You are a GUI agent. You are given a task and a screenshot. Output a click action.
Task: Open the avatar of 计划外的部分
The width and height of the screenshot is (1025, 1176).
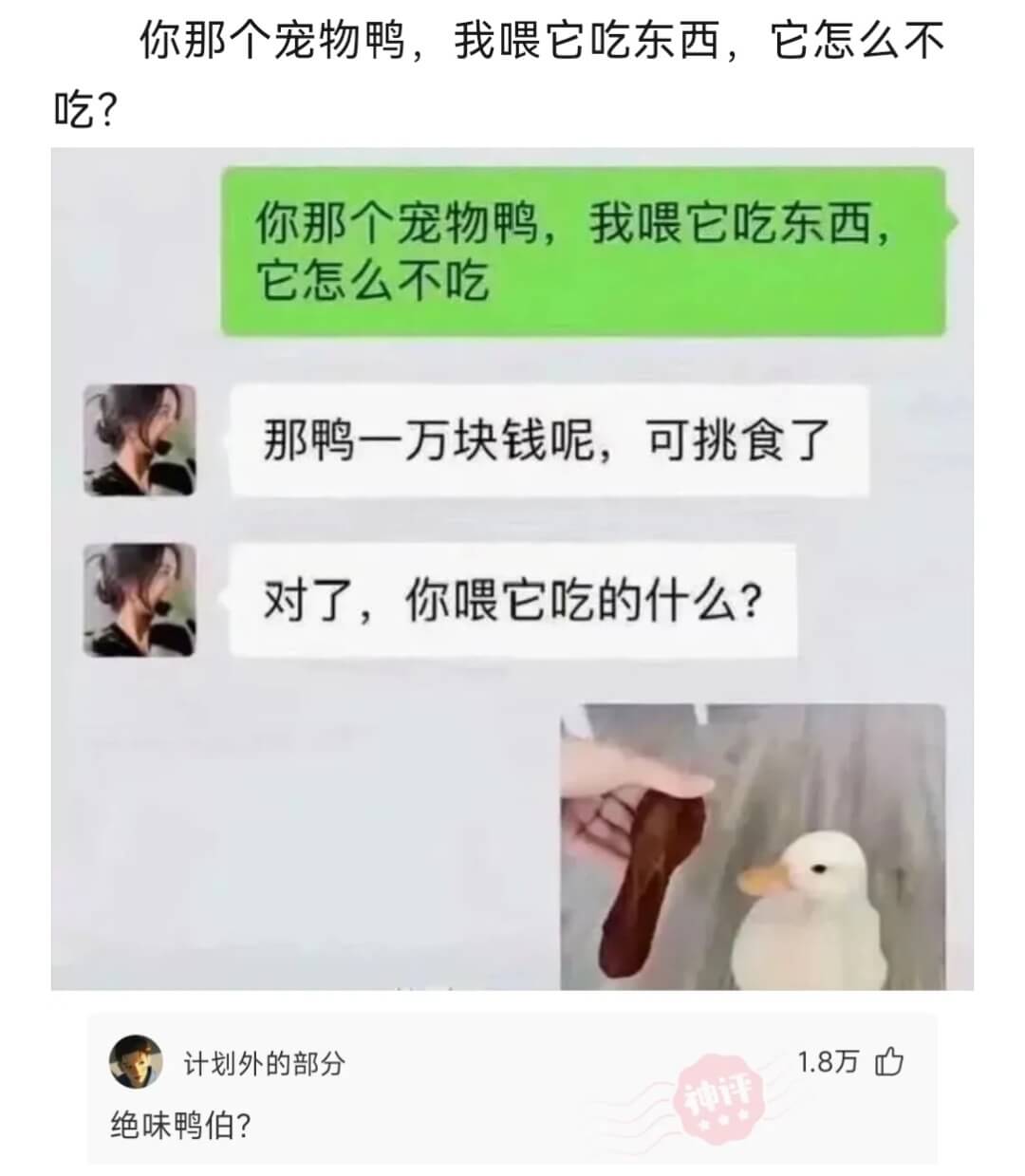pos(136,1062)
